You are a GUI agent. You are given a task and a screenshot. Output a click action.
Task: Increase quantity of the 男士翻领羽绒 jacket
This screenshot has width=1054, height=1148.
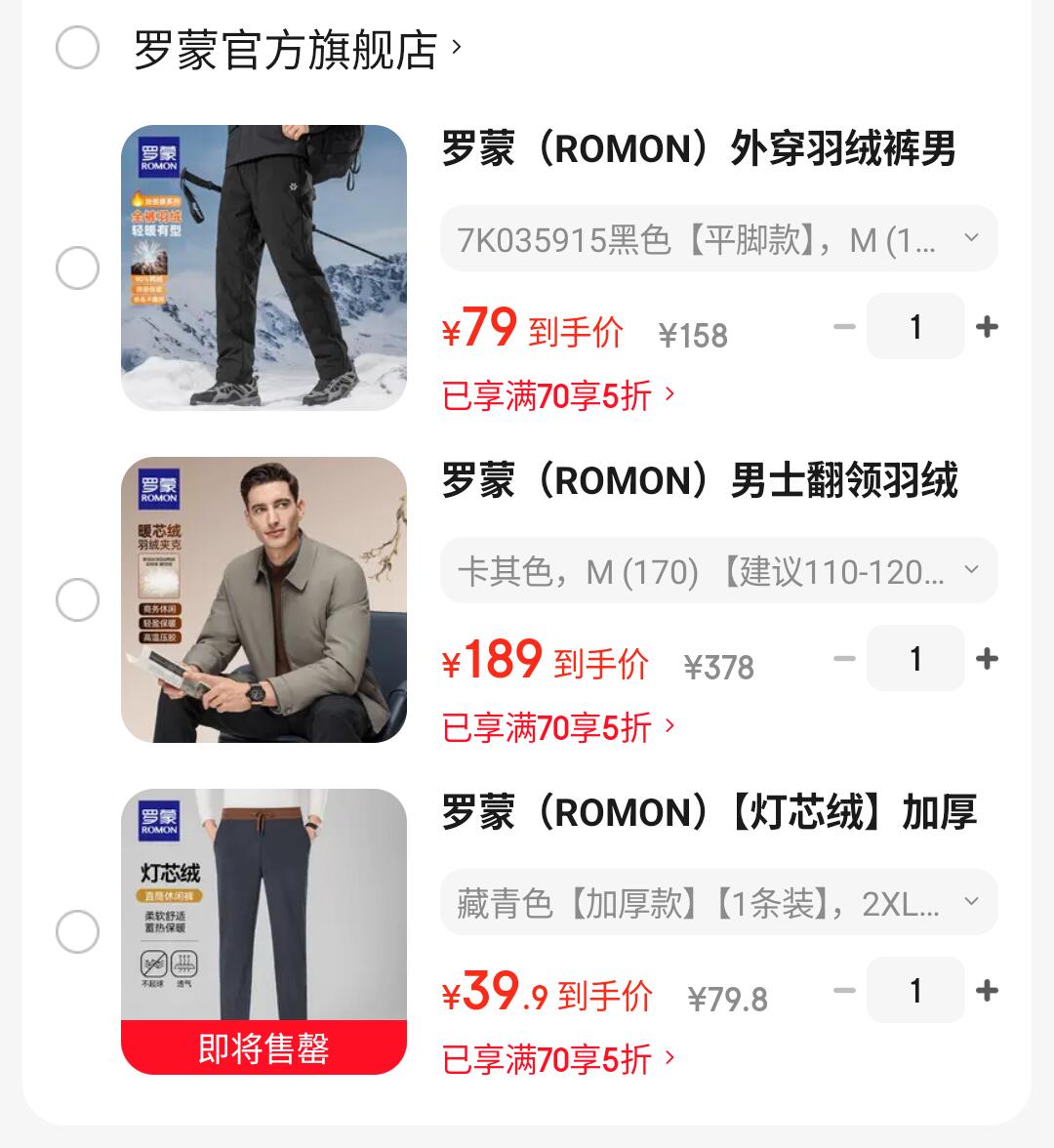point(987,659)
